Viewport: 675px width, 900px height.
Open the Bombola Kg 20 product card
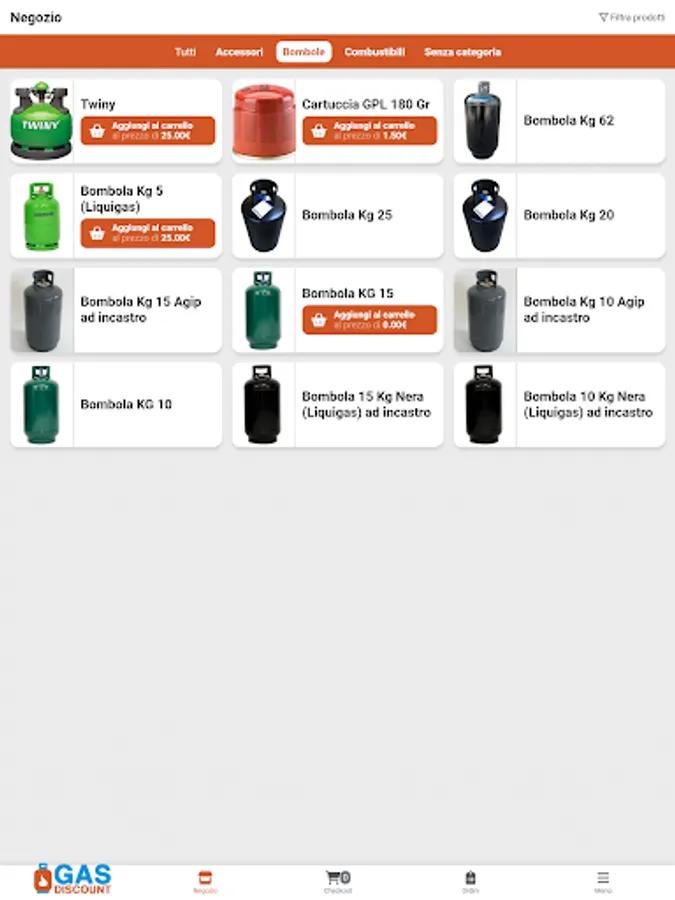tap(560, 215)
